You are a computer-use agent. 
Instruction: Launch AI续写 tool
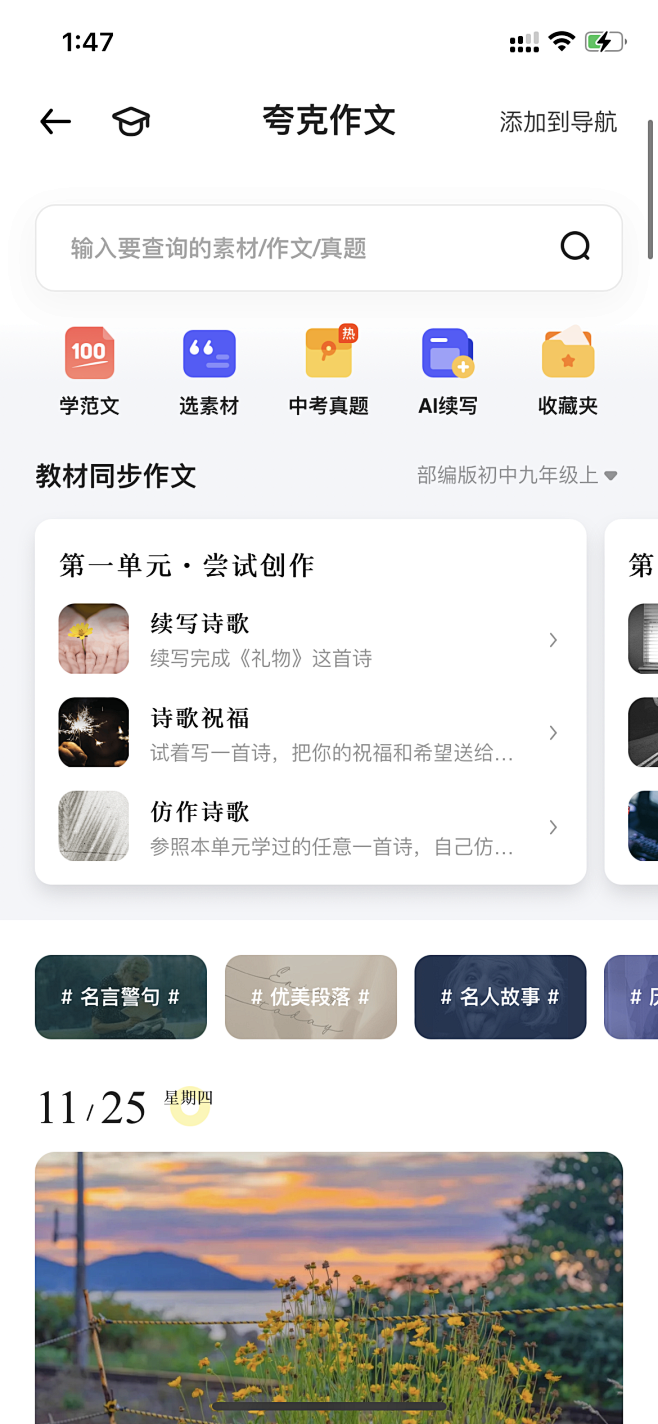447,372
